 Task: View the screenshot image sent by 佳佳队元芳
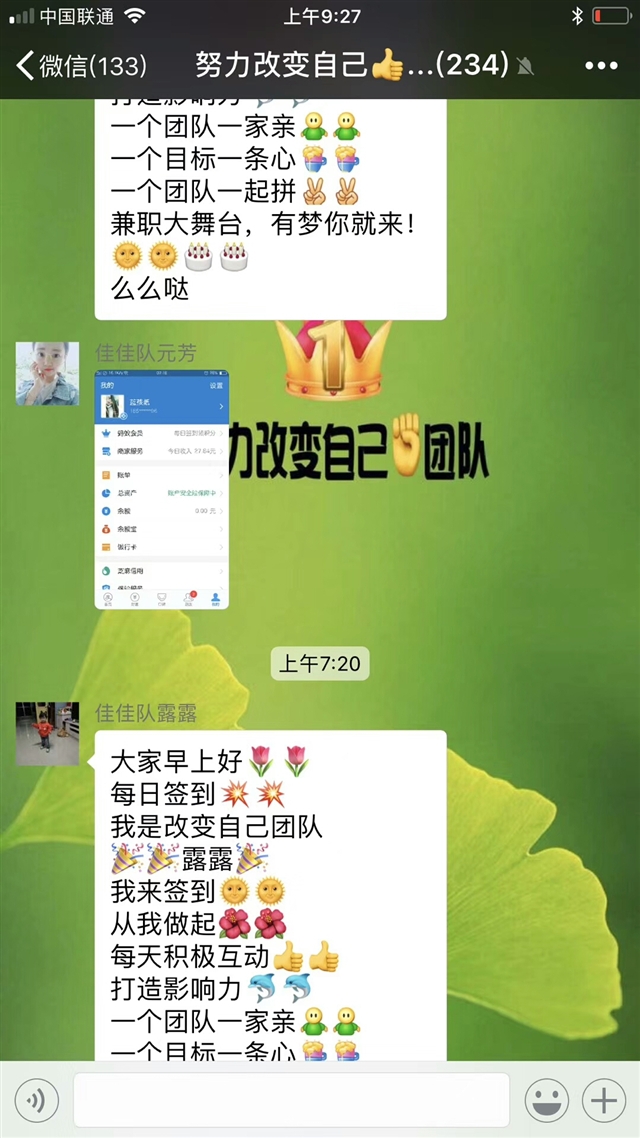162,490
